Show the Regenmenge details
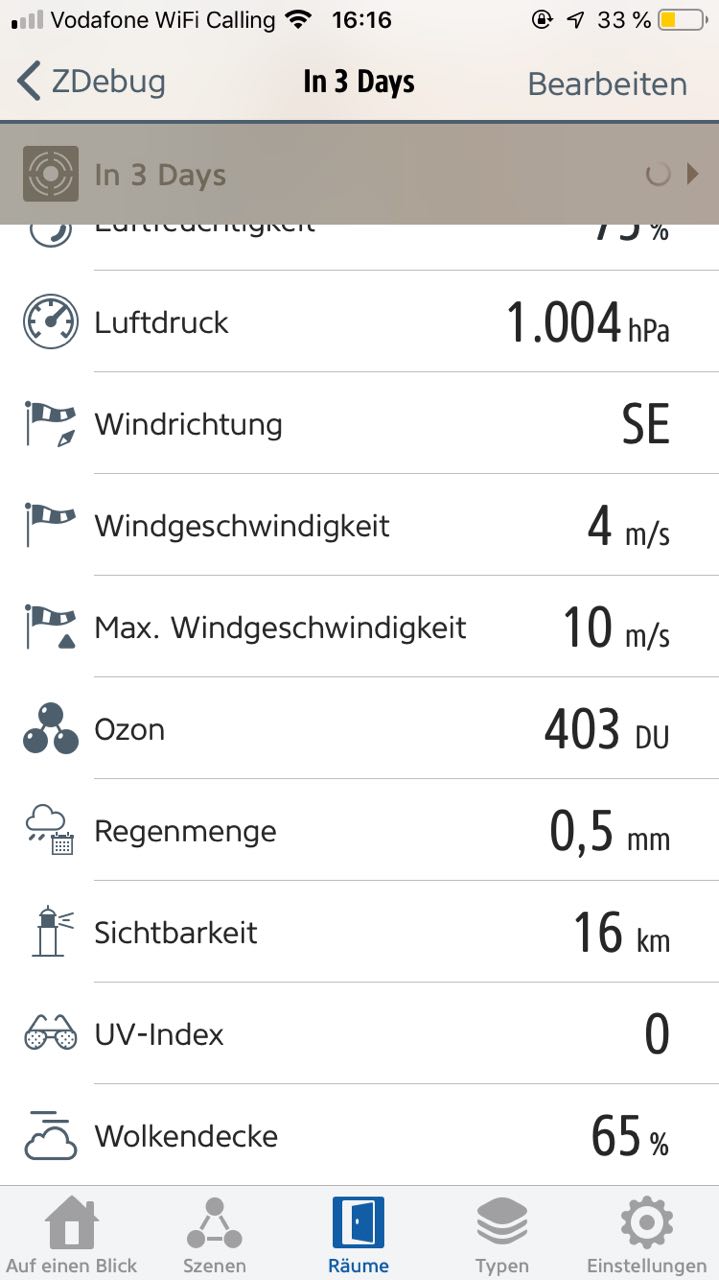Image resolution: width=719 pixels, height=1280 pixels. tap(360, 831)
